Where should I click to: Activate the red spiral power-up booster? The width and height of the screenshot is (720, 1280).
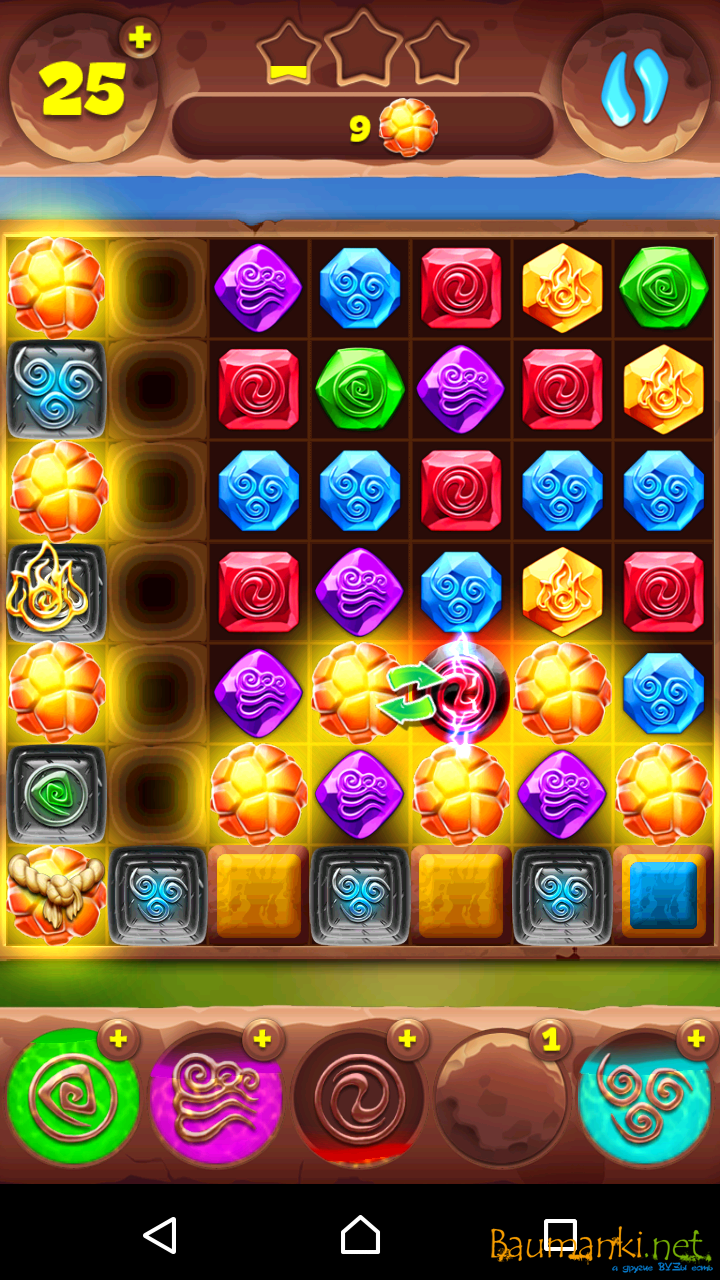click(x=358, y=1097)
